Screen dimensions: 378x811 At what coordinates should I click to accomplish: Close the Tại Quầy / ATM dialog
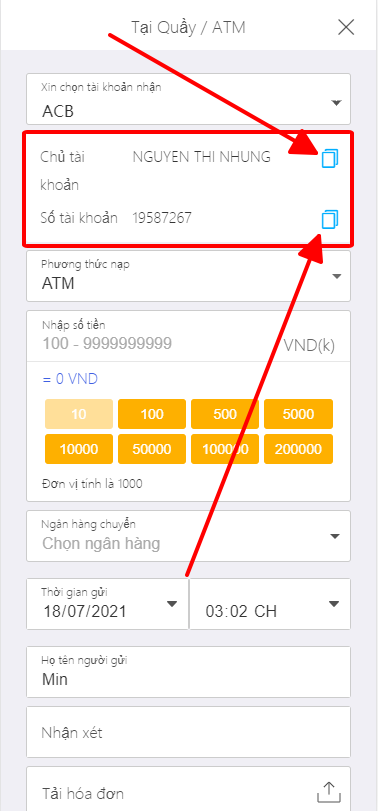345,27
